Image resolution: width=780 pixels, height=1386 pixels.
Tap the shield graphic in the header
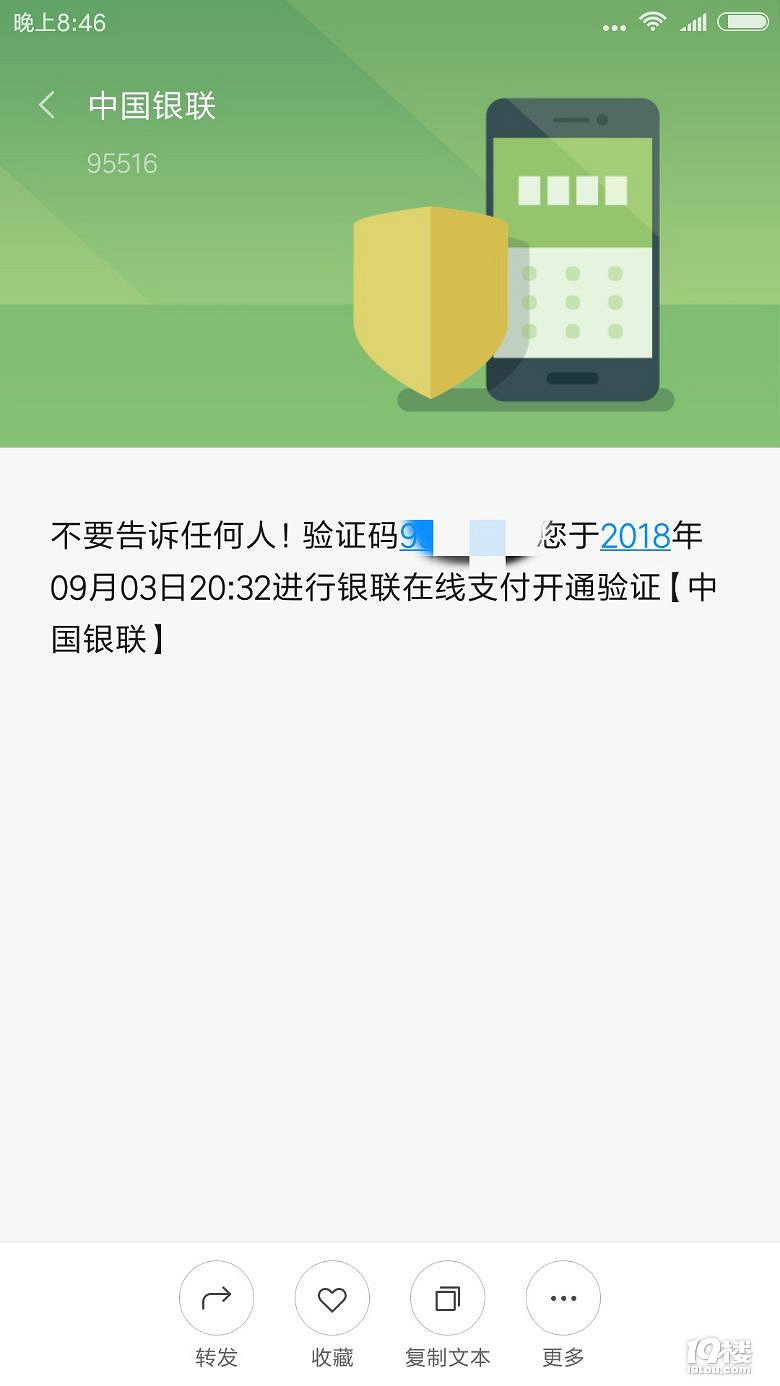(x=430, y=300)
